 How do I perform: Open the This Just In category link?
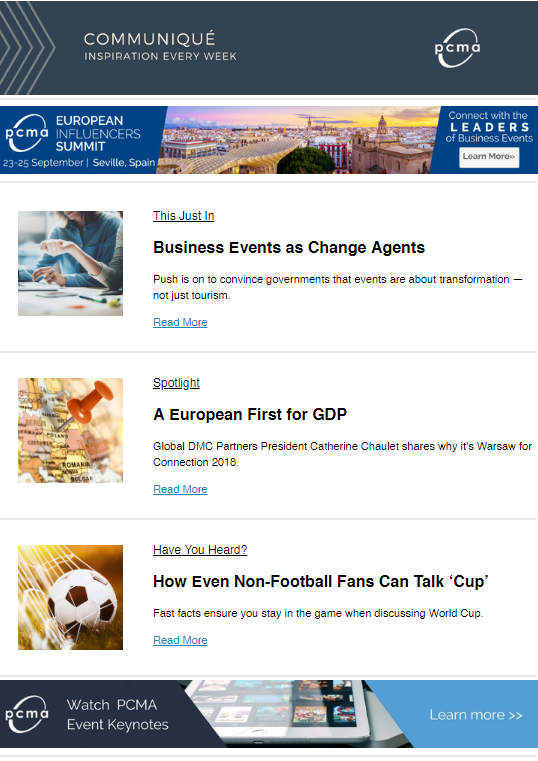pyautogui.click(x=183, y=216)
